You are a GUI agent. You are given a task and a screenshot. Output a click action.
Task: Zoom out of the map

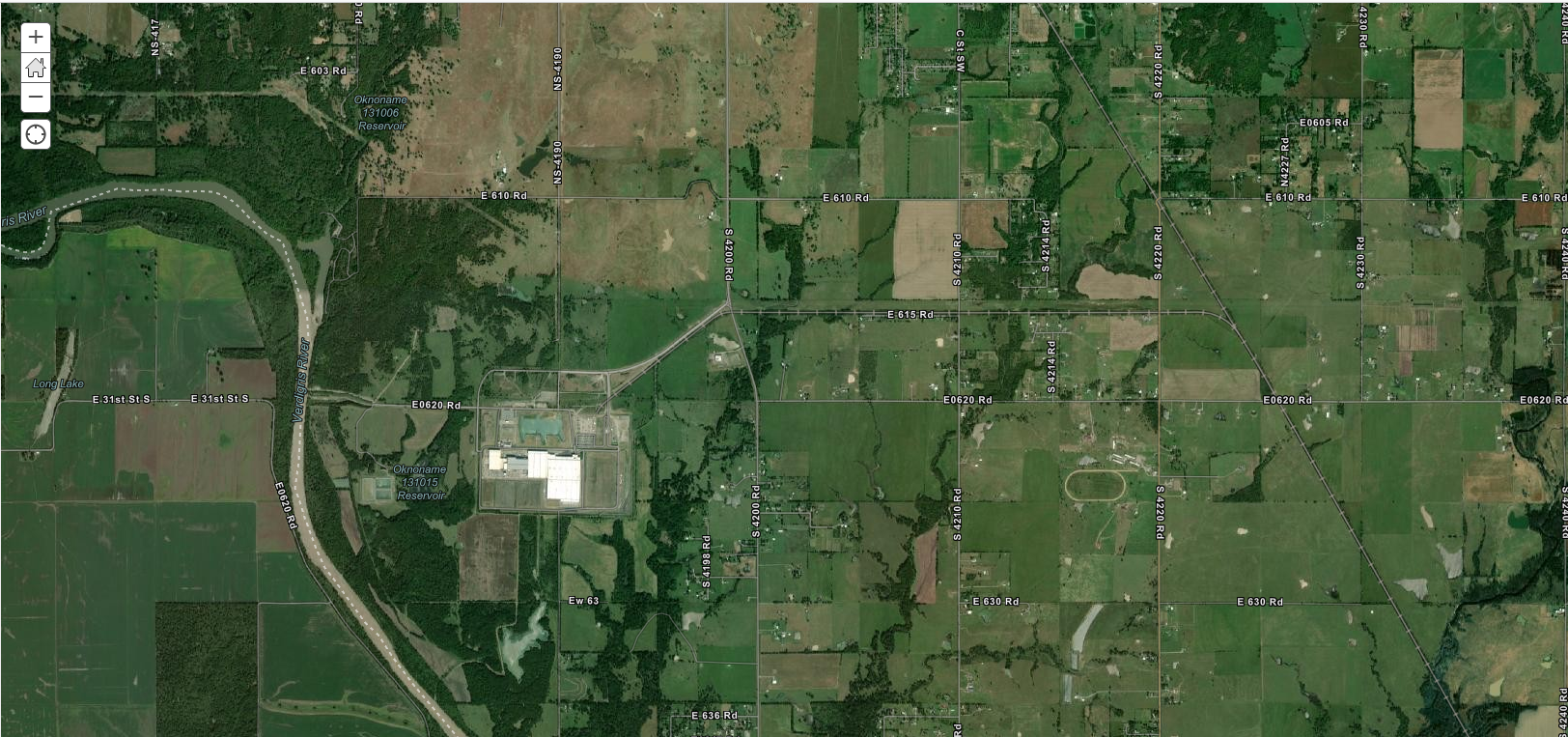point(36,98)
